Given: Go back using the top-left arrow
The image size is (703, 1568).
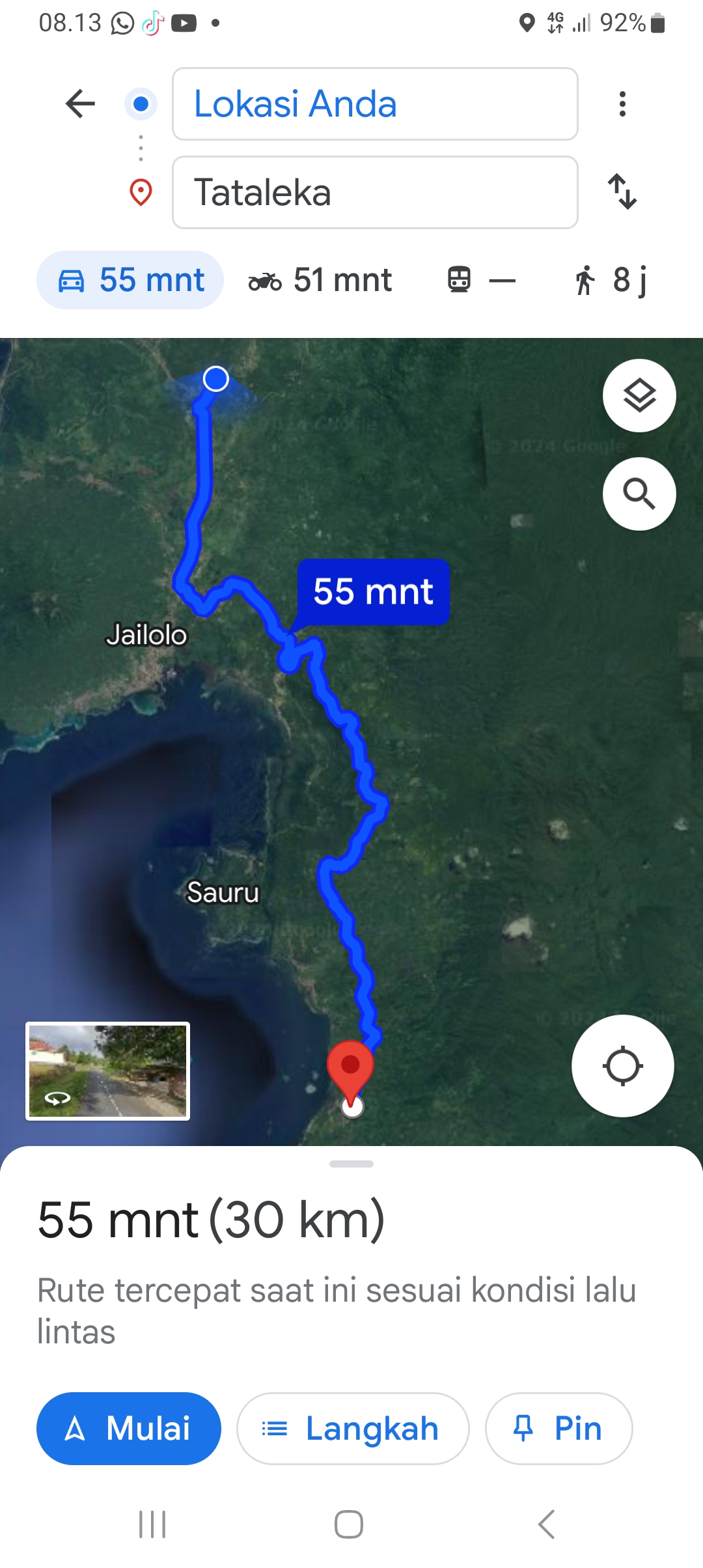Looking at the screenshot, I should point(81,104).
